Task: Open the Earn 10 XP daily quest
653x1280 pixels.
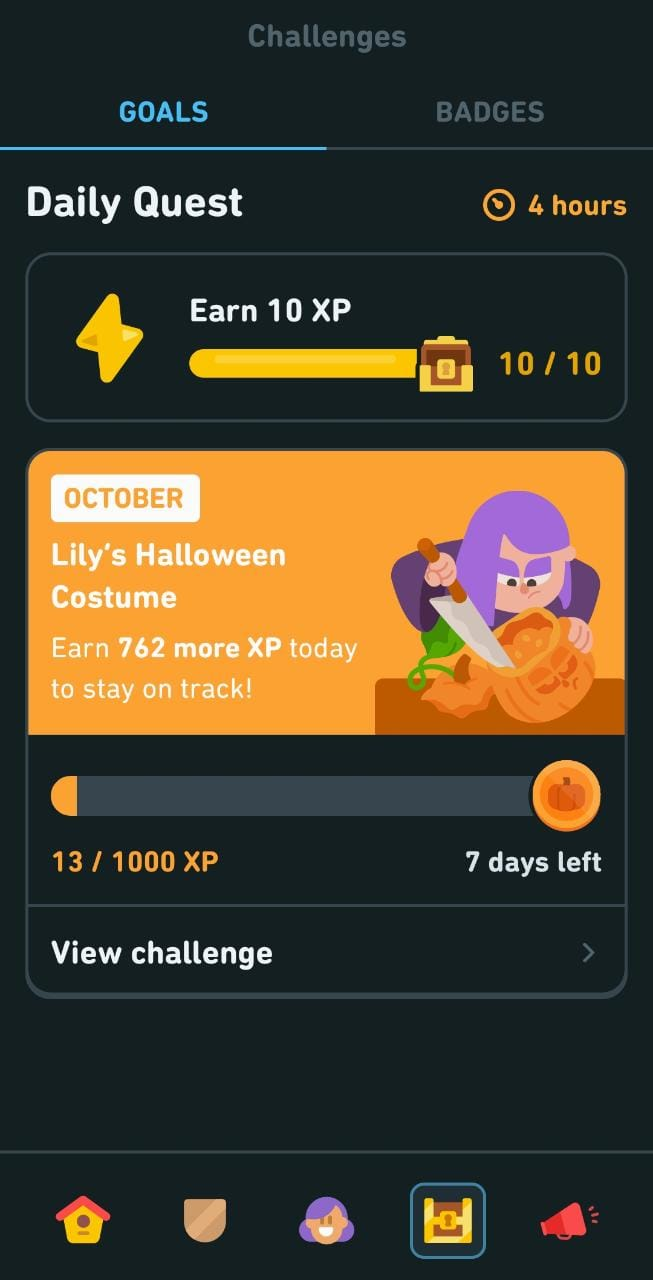Action: [326, 337]
